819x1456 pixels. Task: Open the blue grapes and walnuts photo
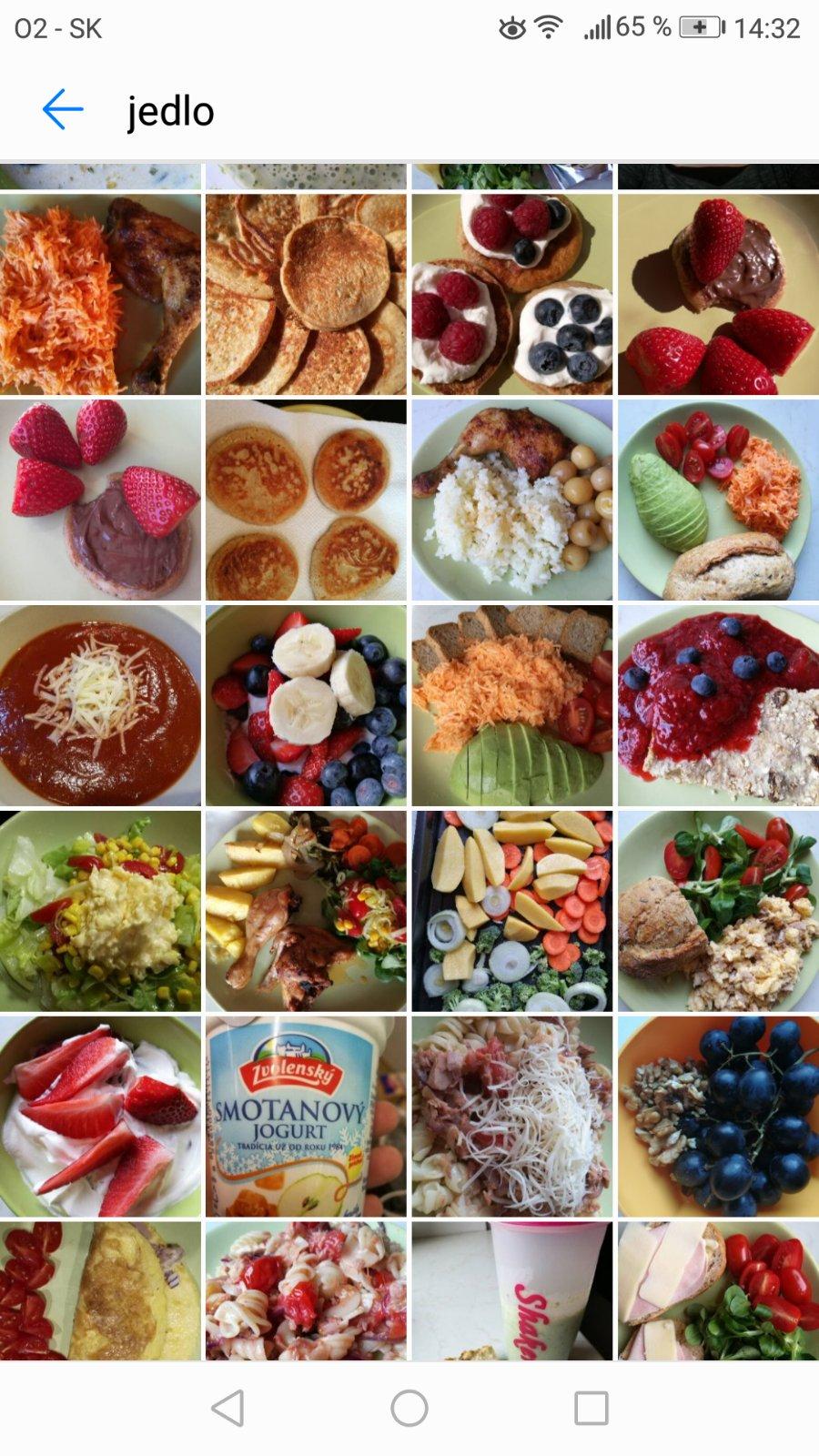[718, 1117]
